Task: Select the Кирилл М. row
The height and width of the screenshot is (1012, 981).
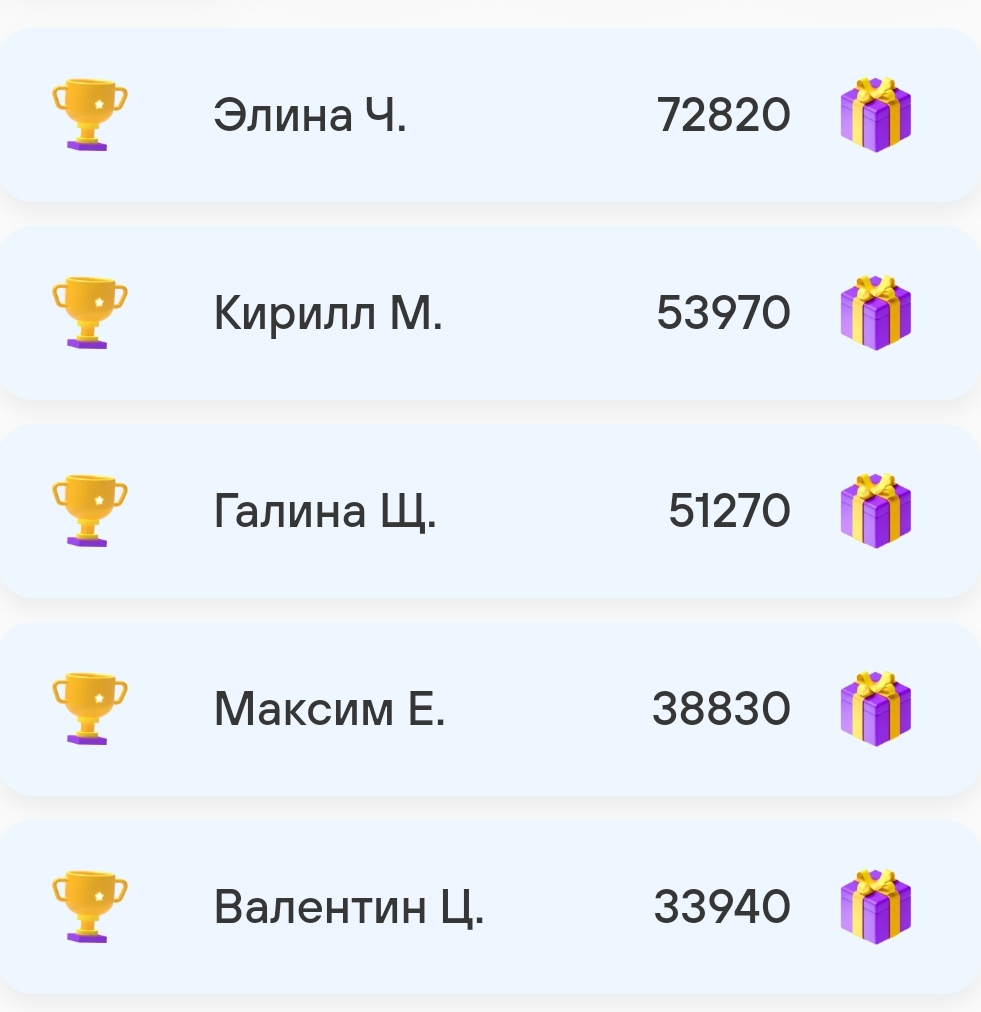Action: 490,313
